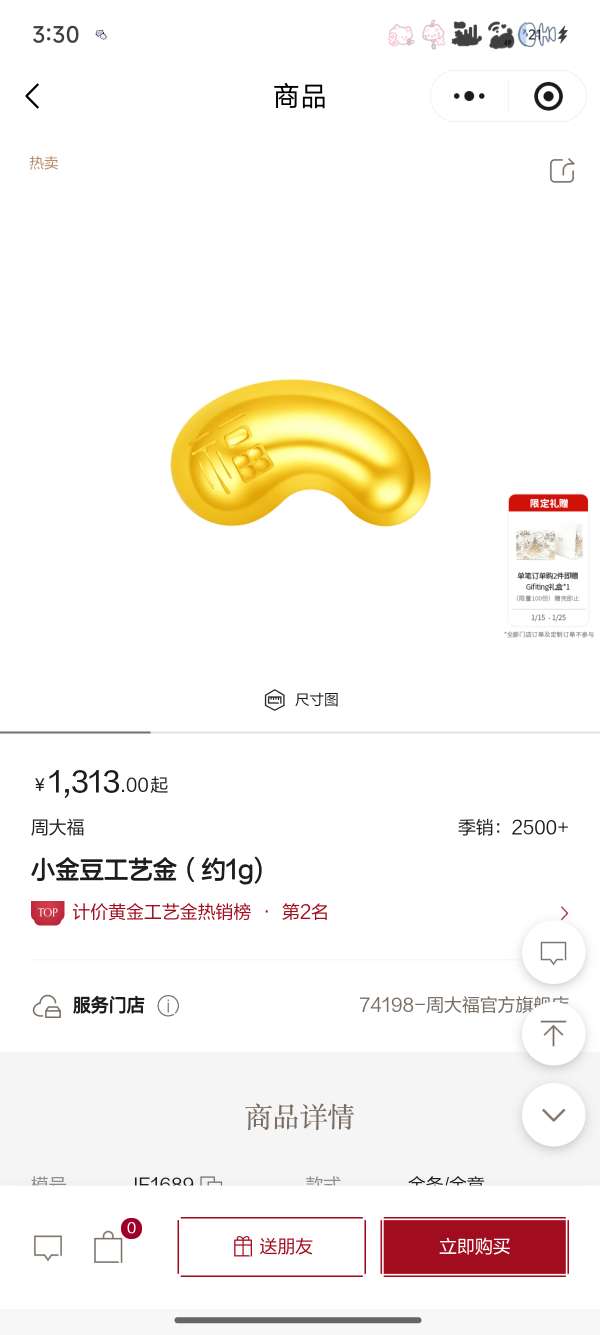Tap 送朋友 to gift a friend

pos(272,1247)
